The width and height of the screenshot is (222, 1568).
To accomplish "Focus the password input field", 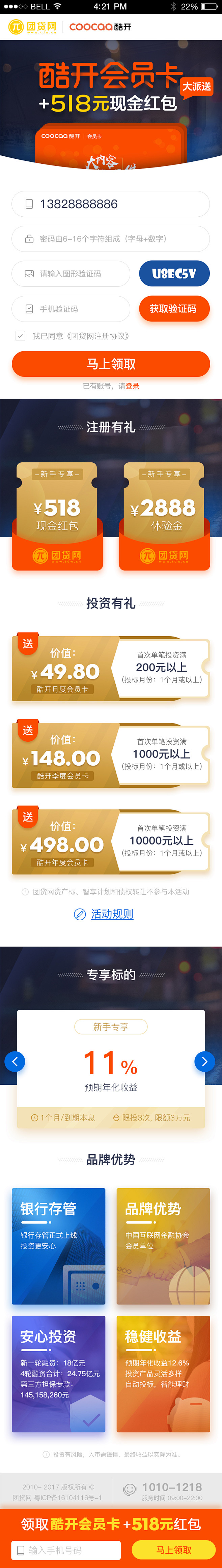I will [x=110, y=239].
